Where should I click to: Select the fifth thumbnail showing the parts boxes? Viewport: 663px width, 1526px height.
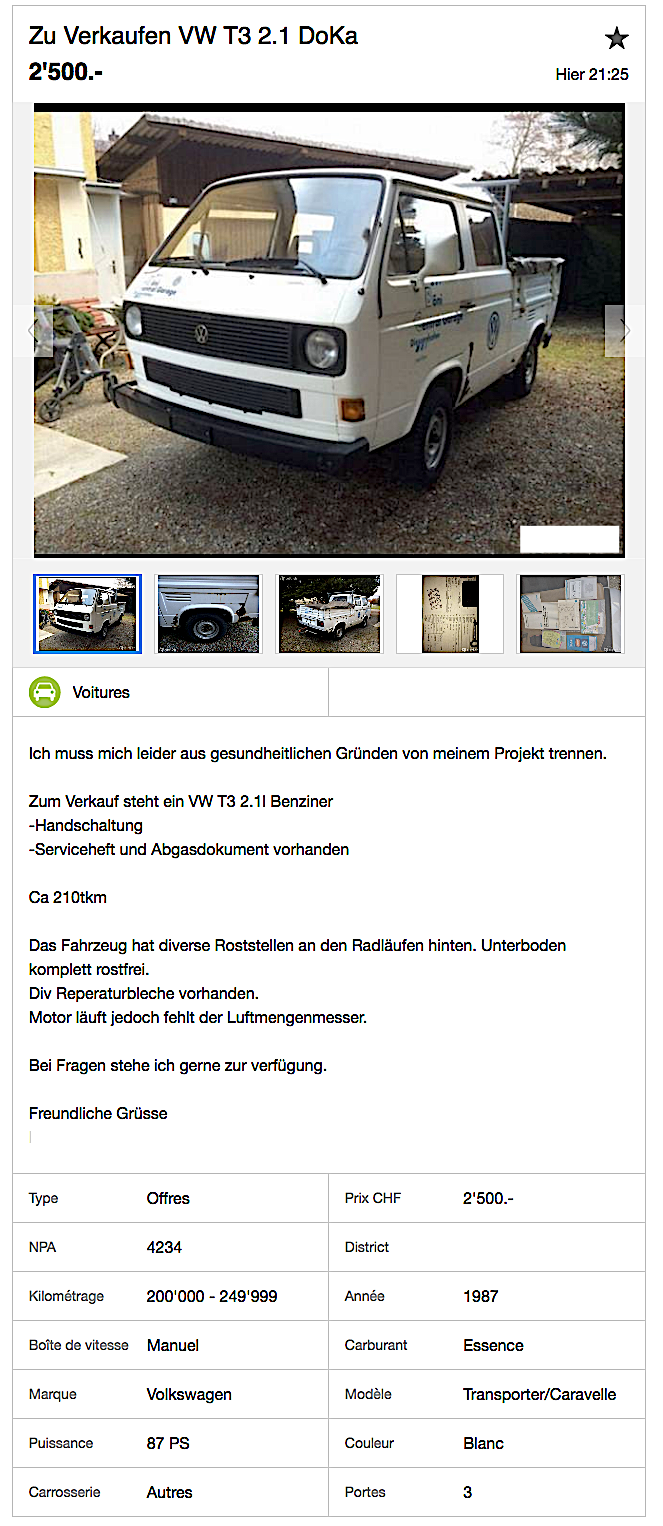[x=570, y=613]
